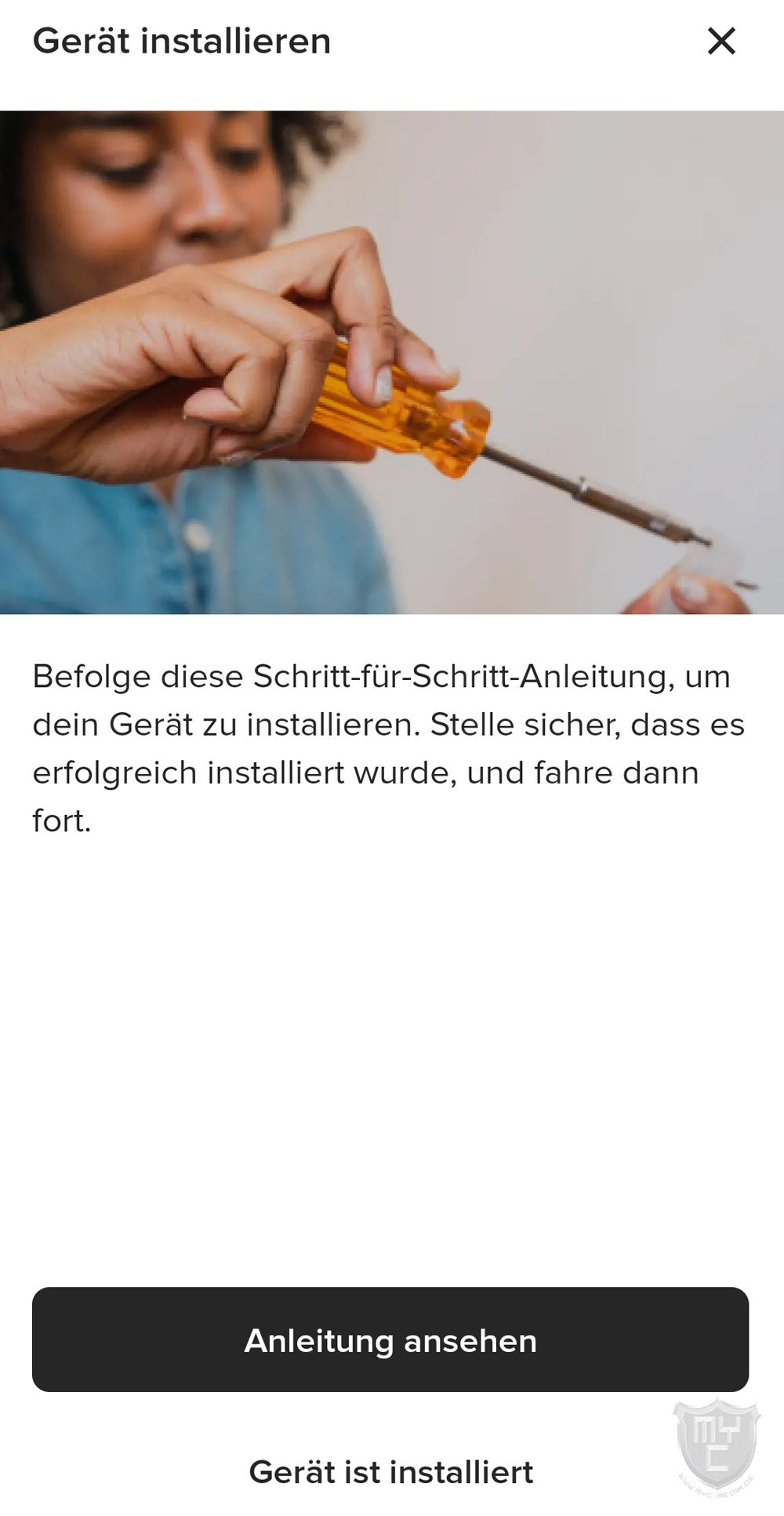Open the Anleitung ansehen guide

click(390, 1340)
